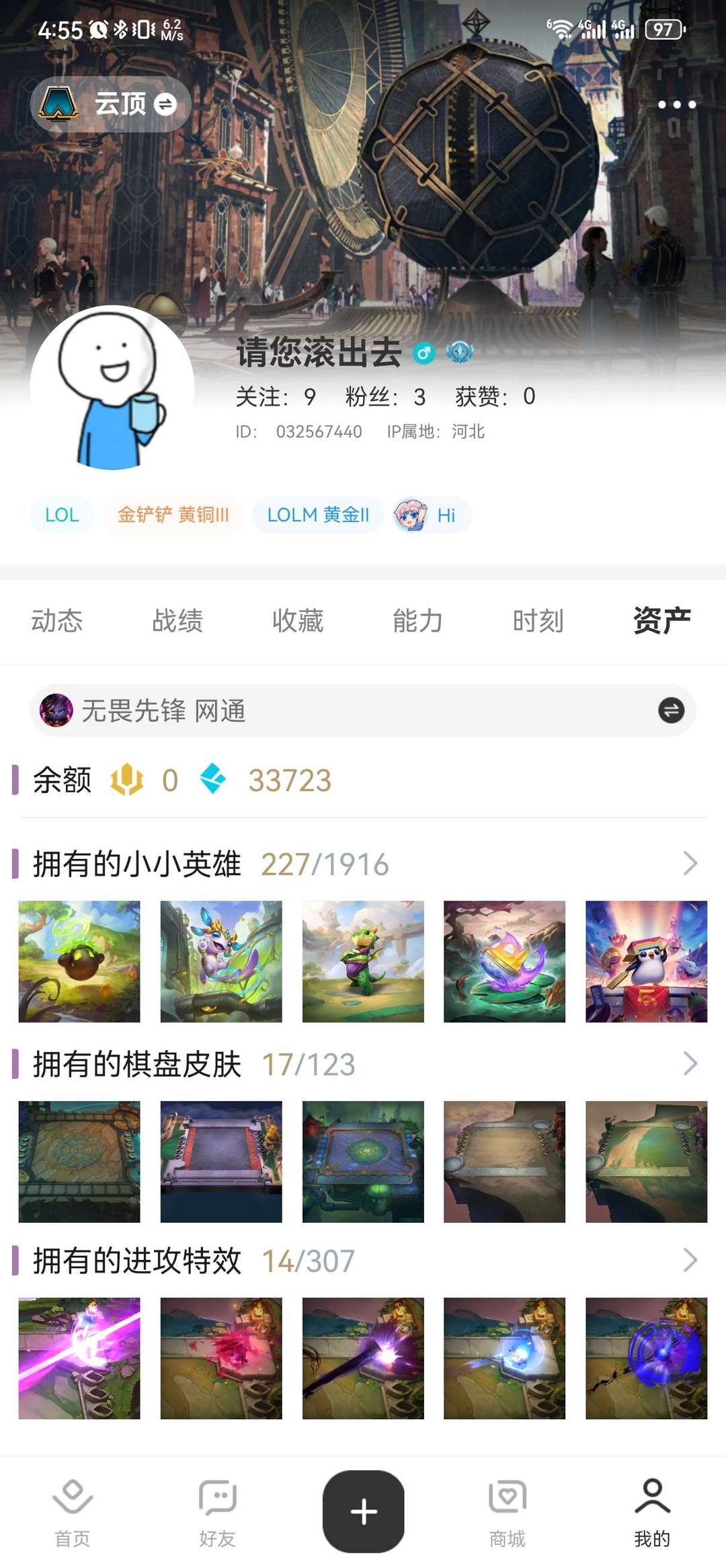The height and width of the screenshot is (1568, 726).
Task: Toggle the game switch arrows next to 云顶
Action: pos(167,104)
